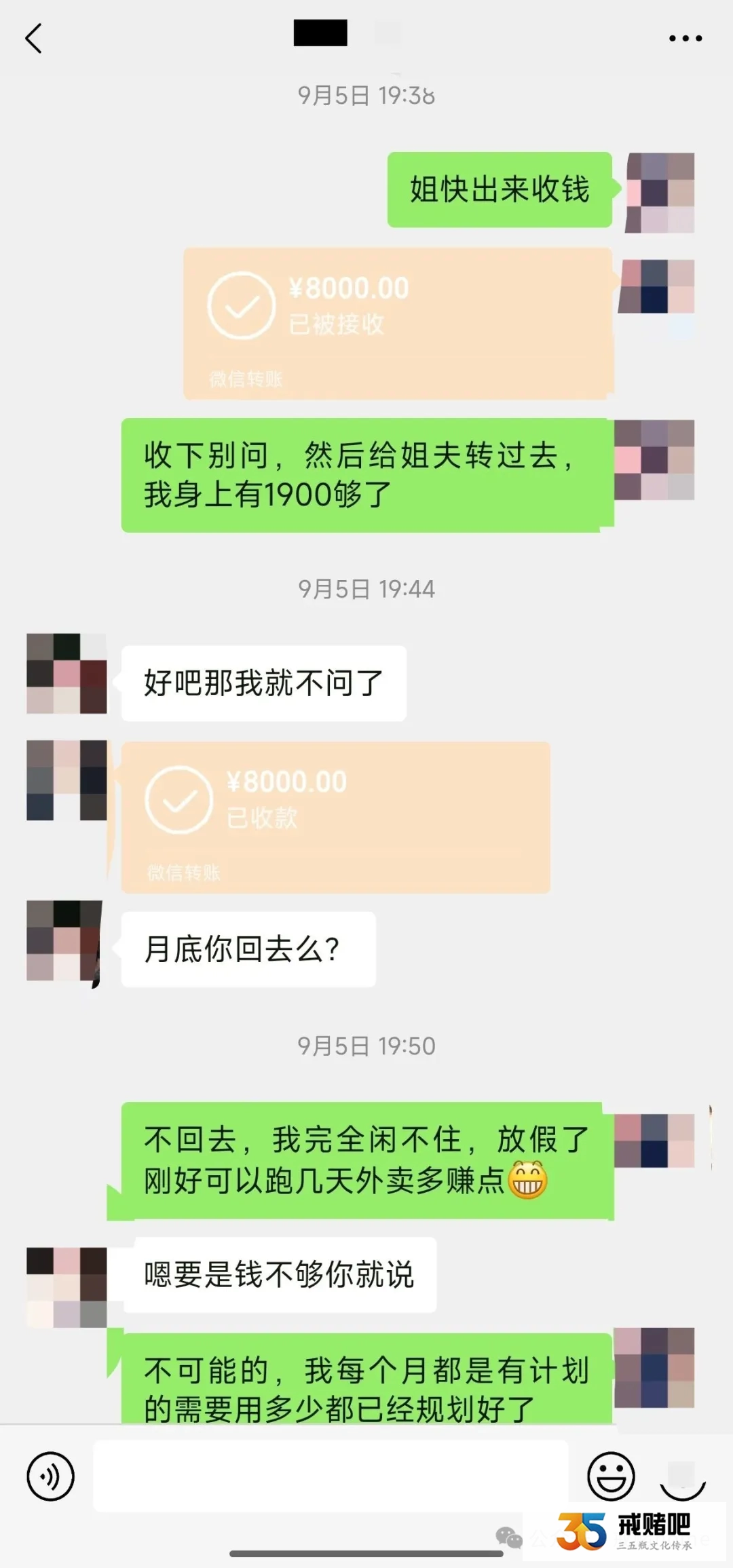Tap the voice message microphone icon

pyautogui.click(x=50, y=1474)
